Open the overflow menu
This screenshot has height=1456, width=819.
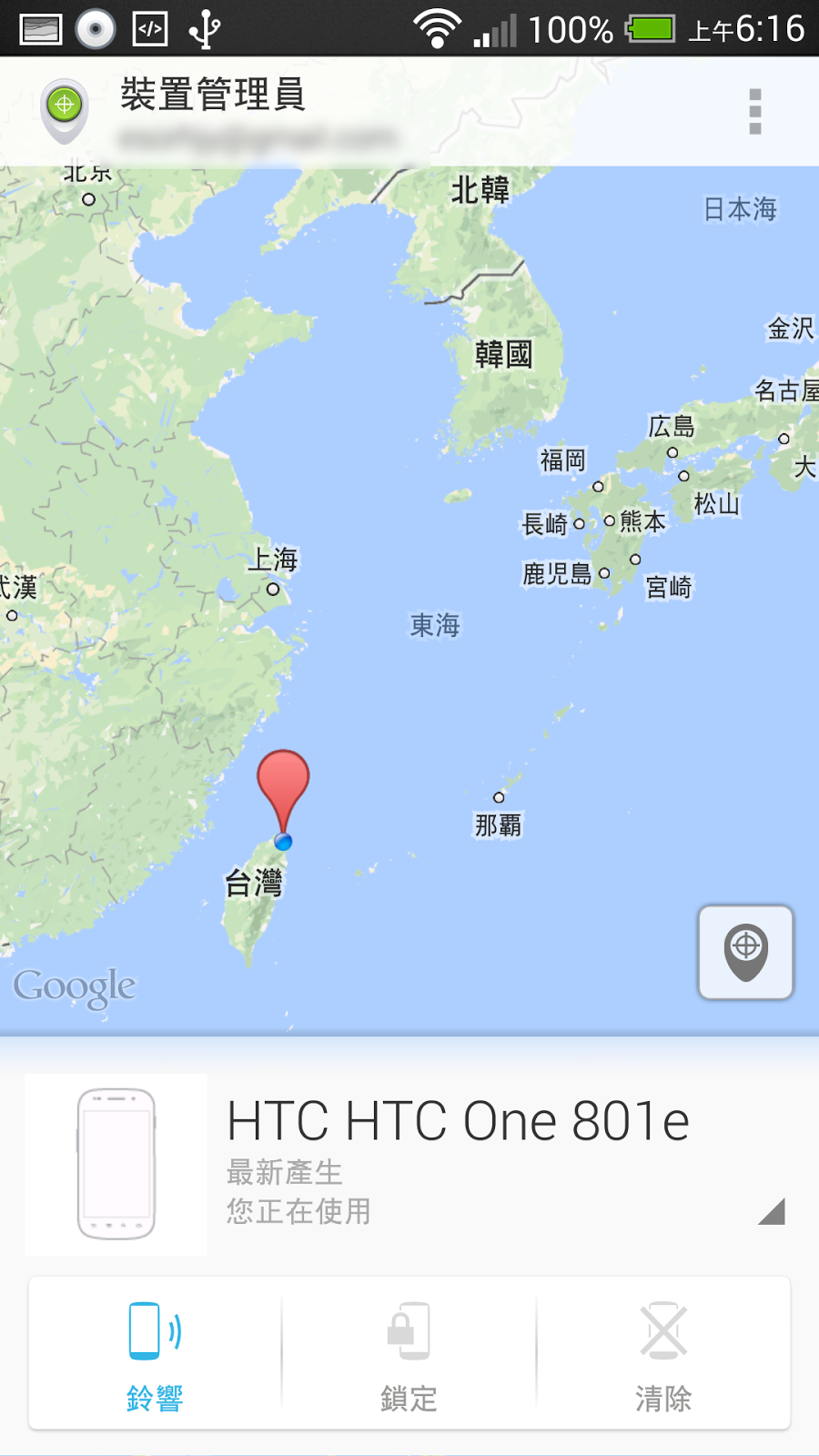[x=754, y=112]
